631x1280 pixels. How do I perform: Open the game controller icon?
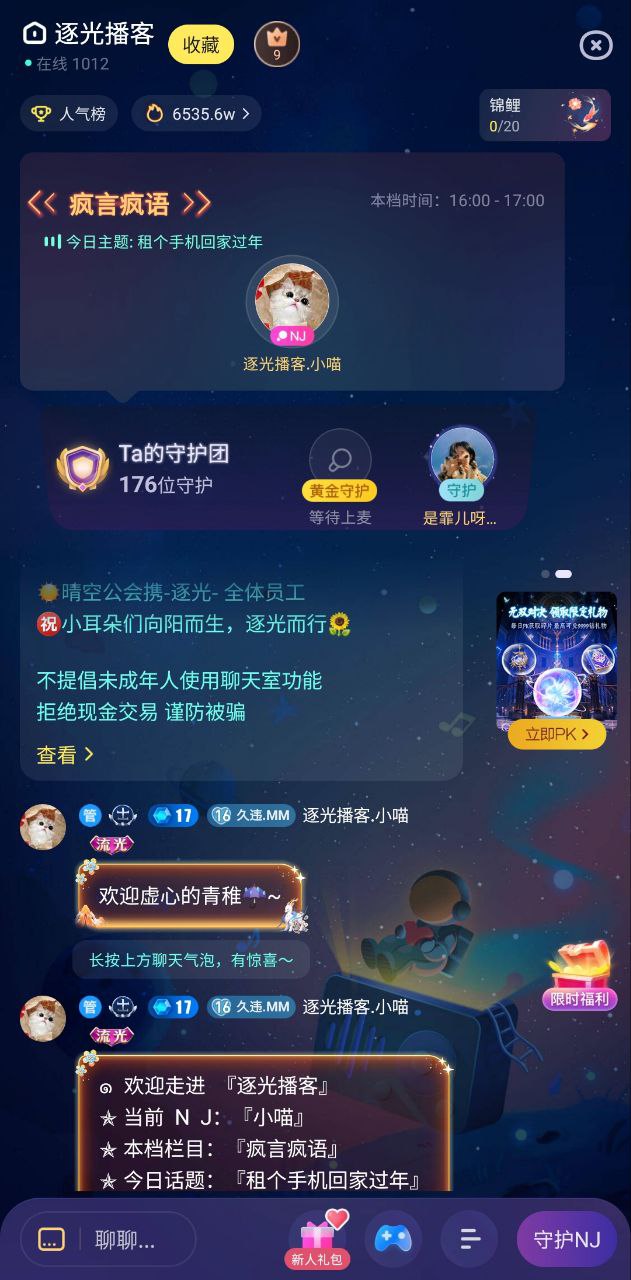[392, 1240]
